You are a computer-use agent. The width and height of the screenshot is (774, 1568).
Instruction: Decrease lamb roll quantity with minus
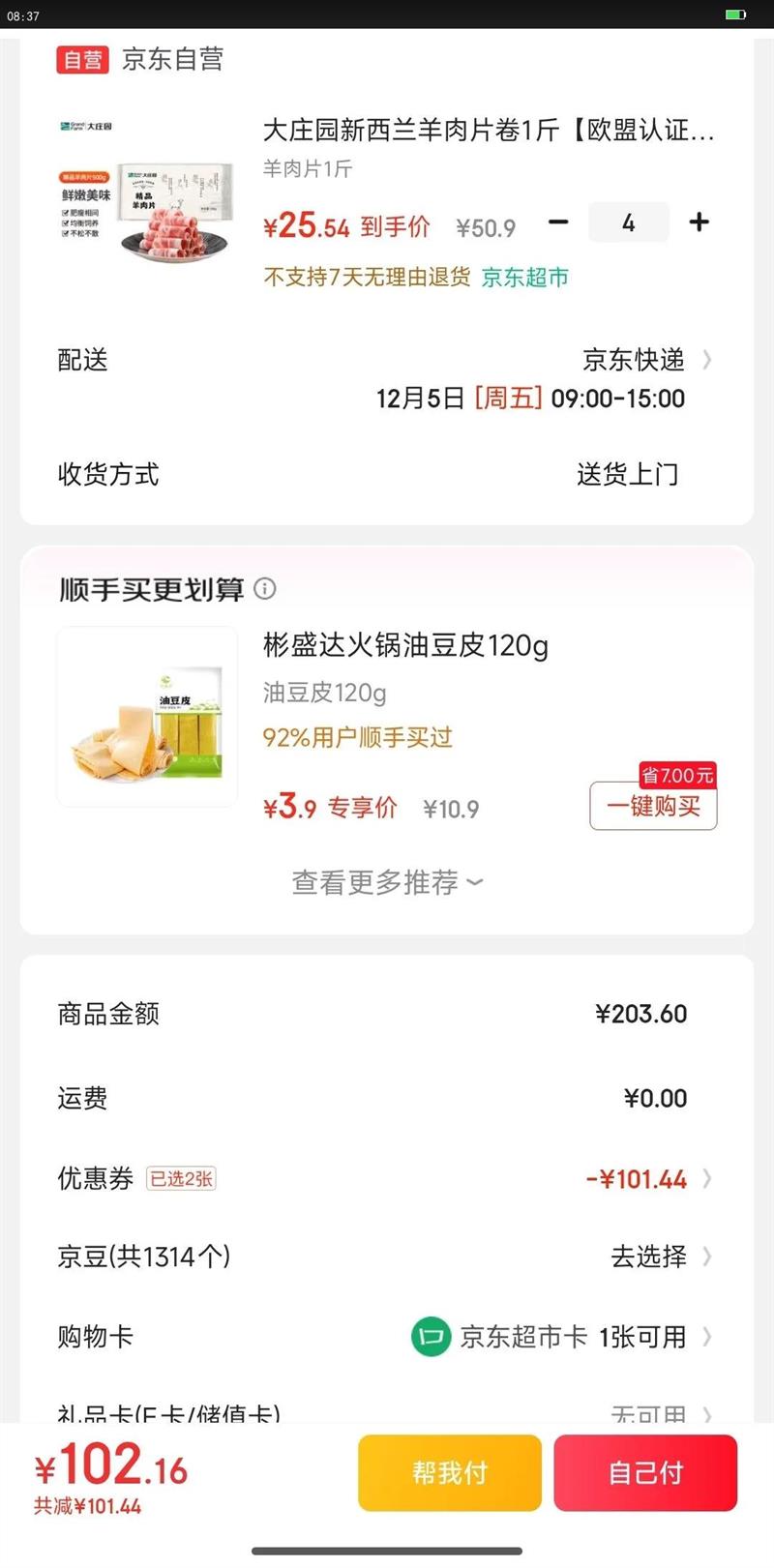coord(558,222)
